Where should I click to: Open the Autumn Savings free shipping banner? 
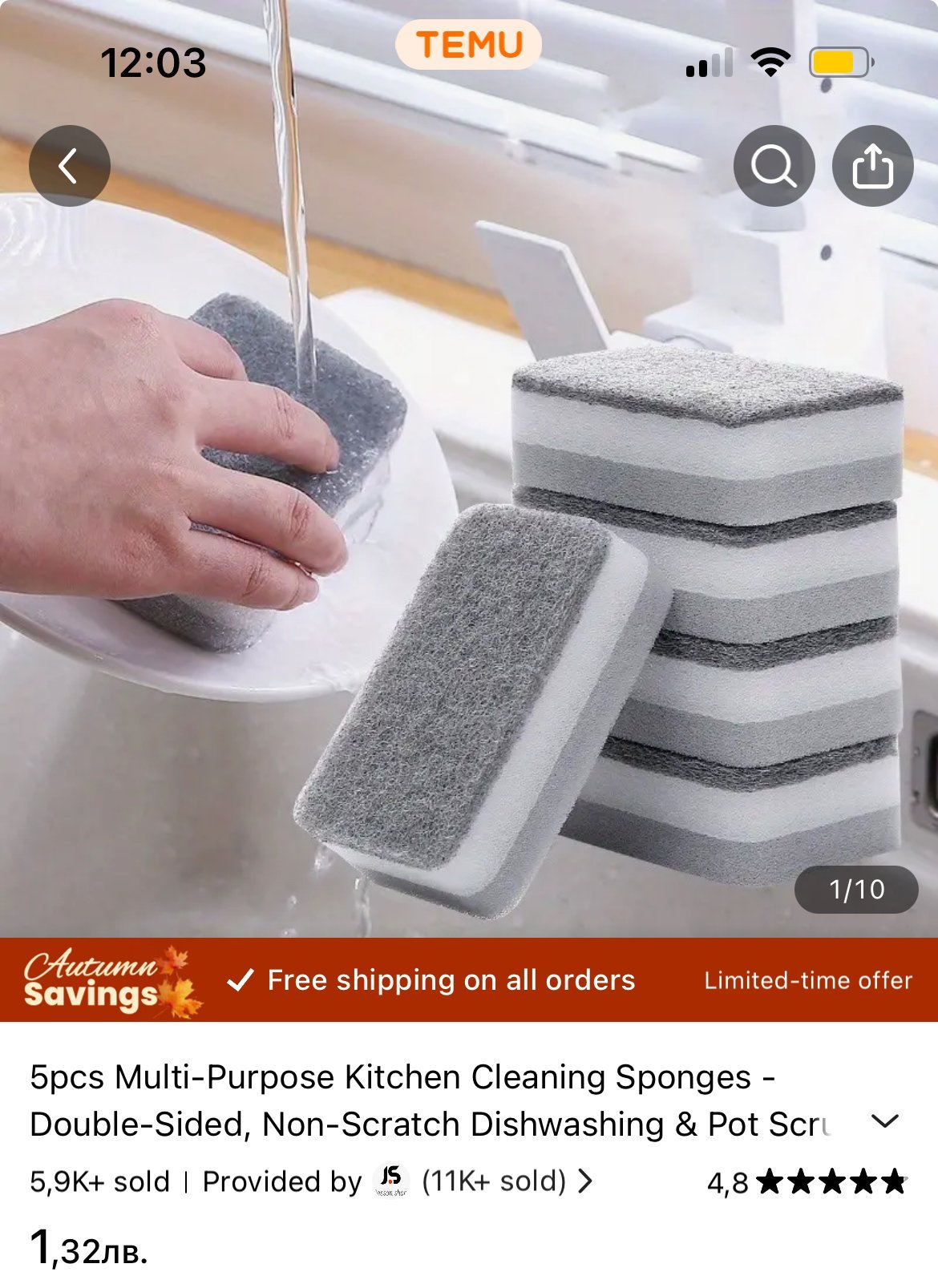pos(469,979)
